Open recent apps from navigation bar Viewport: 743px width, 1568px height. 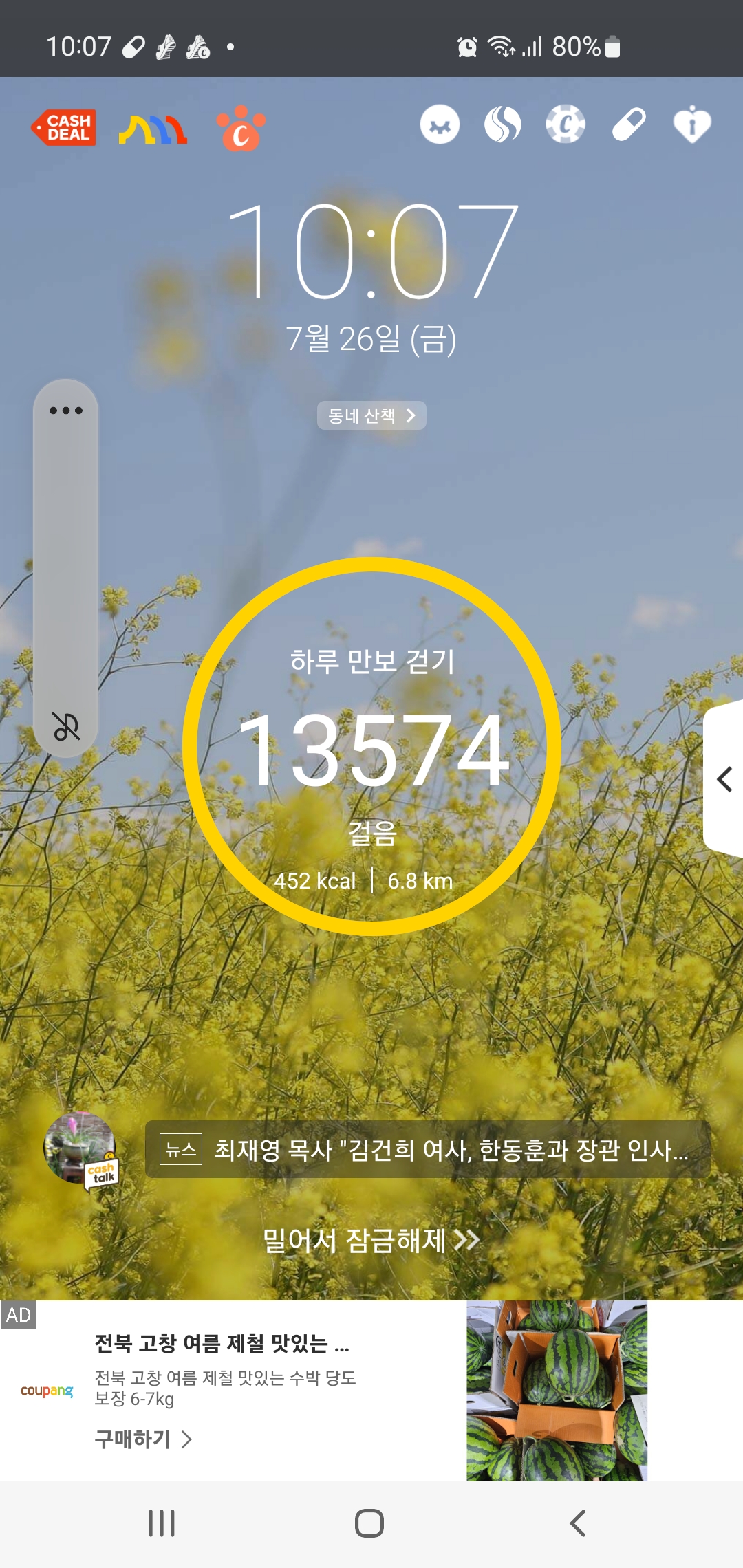coord(162,1523)
